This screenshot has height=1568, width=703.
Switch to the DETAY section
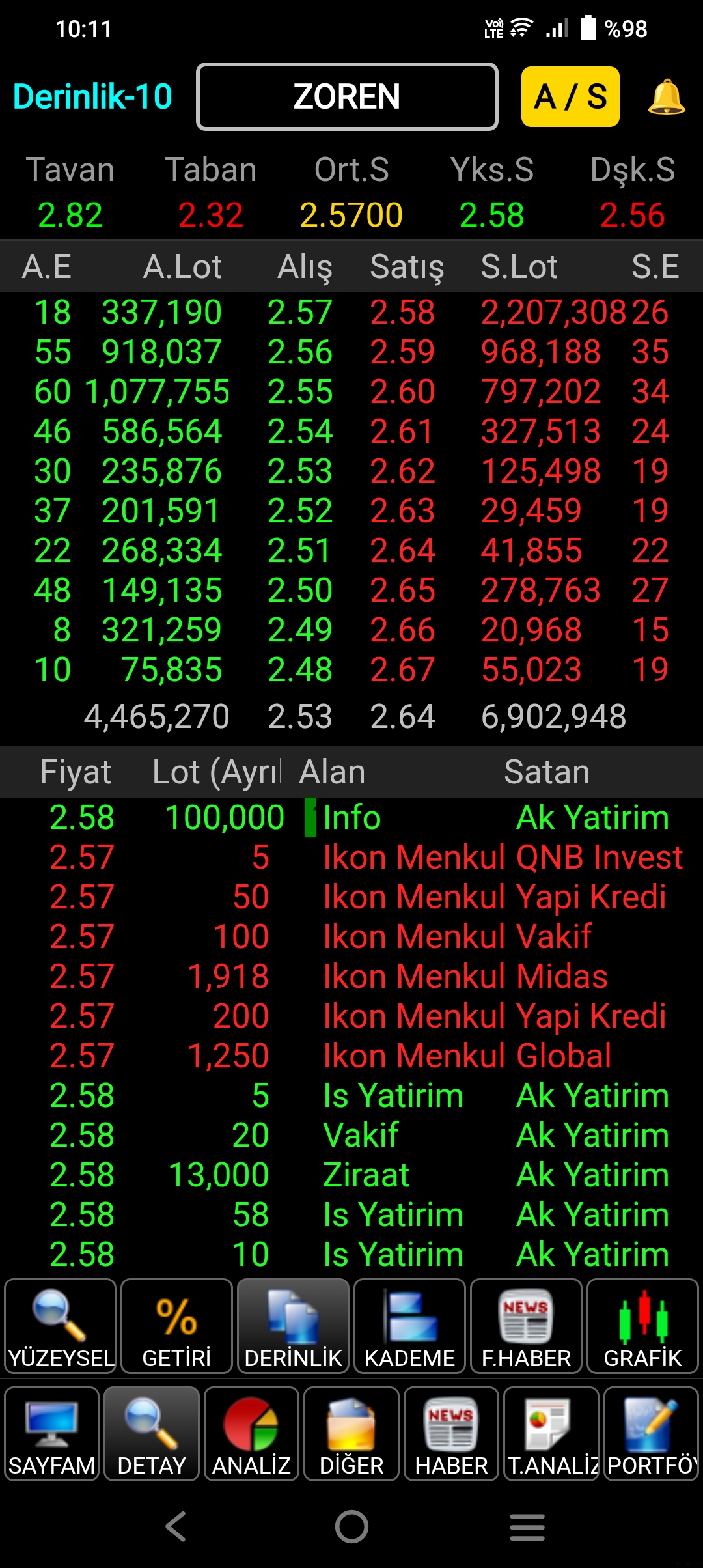click(x=152, y=1434)
